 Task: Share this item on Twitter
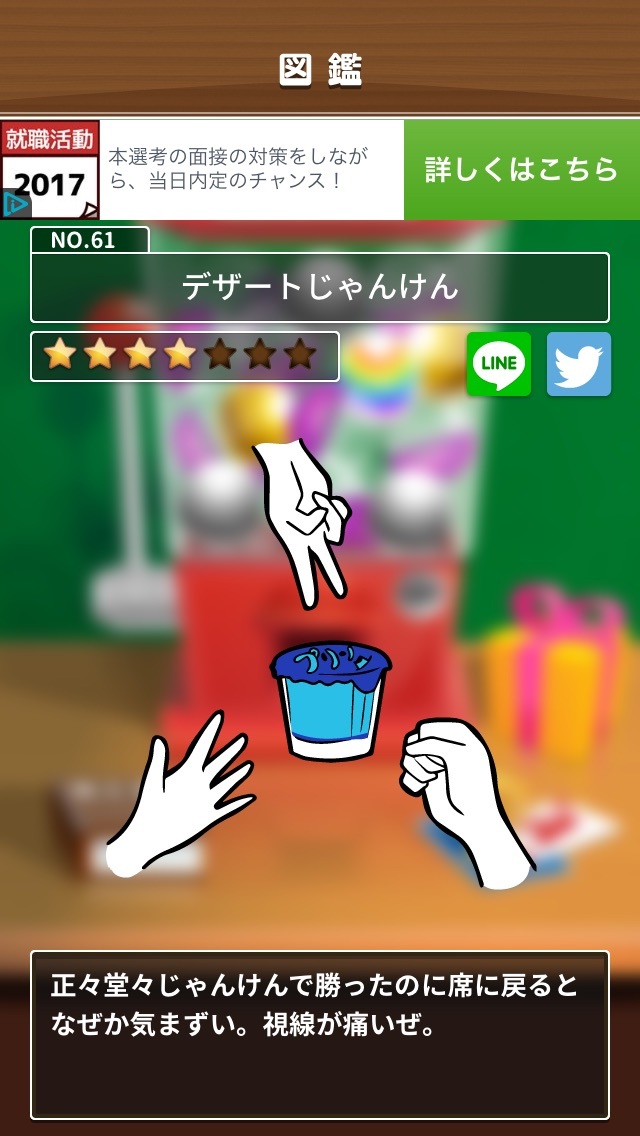[x=578, y=364]
